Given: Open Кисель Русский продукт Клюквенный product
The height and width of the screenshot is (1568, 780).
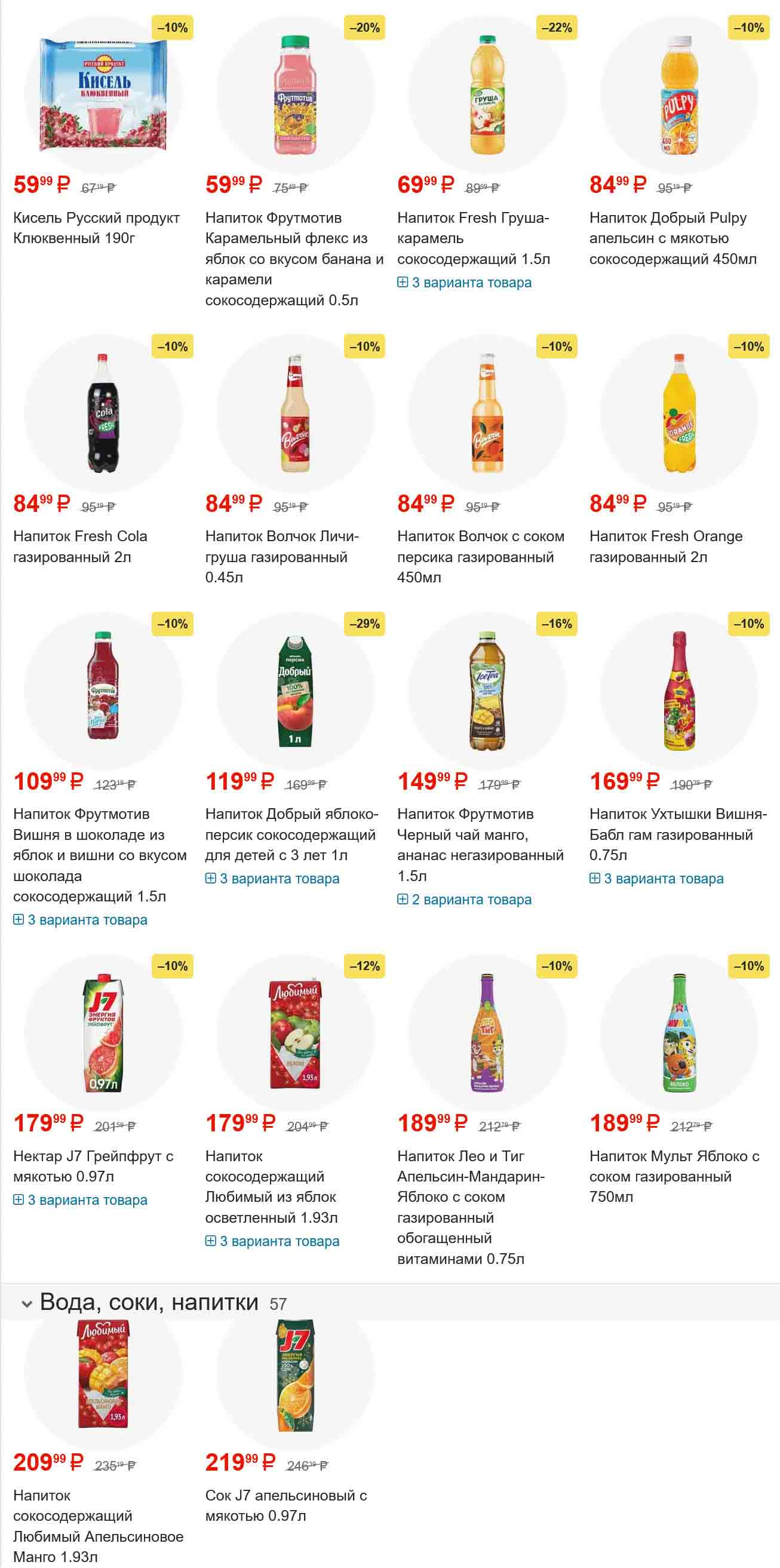Looking at the screenshot, I should 96,228.
